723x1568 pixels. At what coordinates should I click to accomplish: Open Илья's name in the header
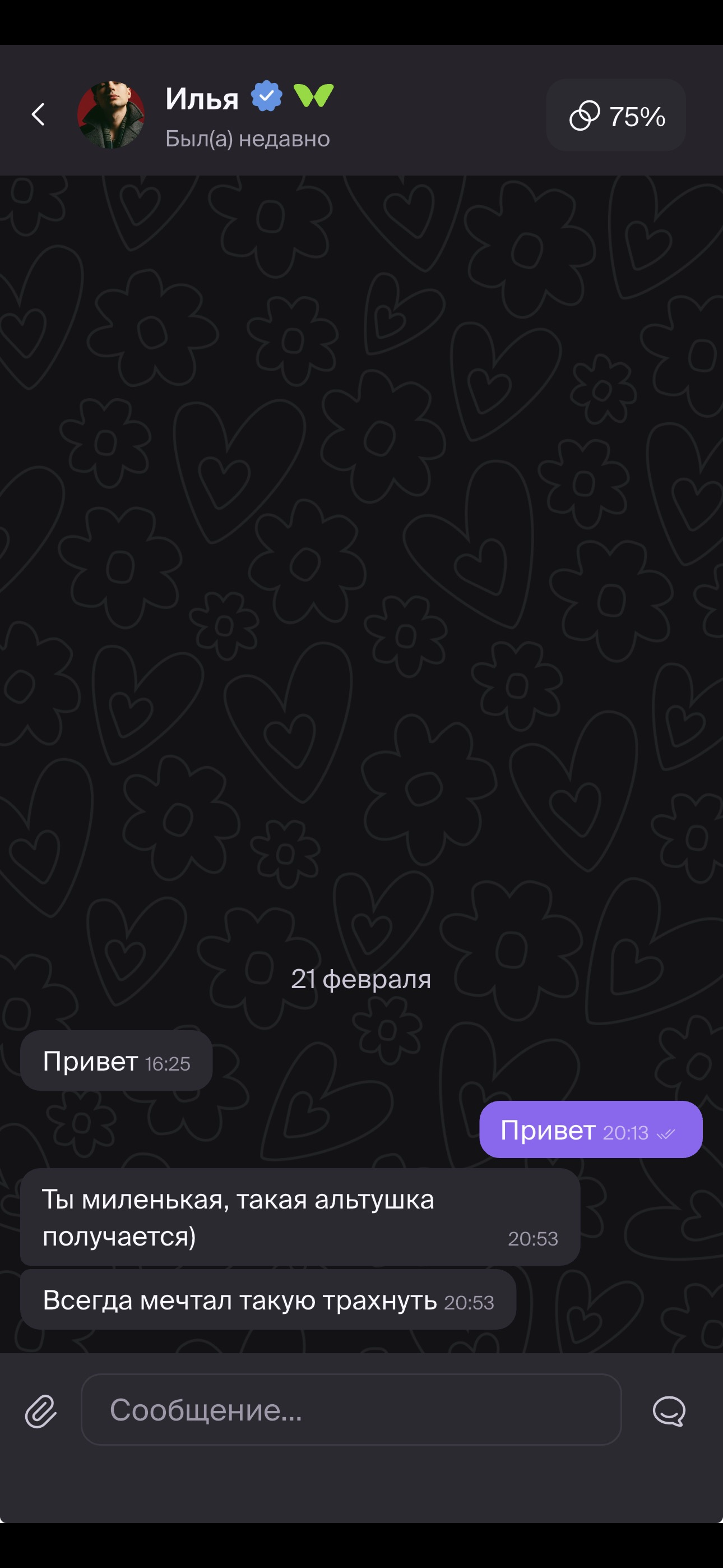coord(202,98)
